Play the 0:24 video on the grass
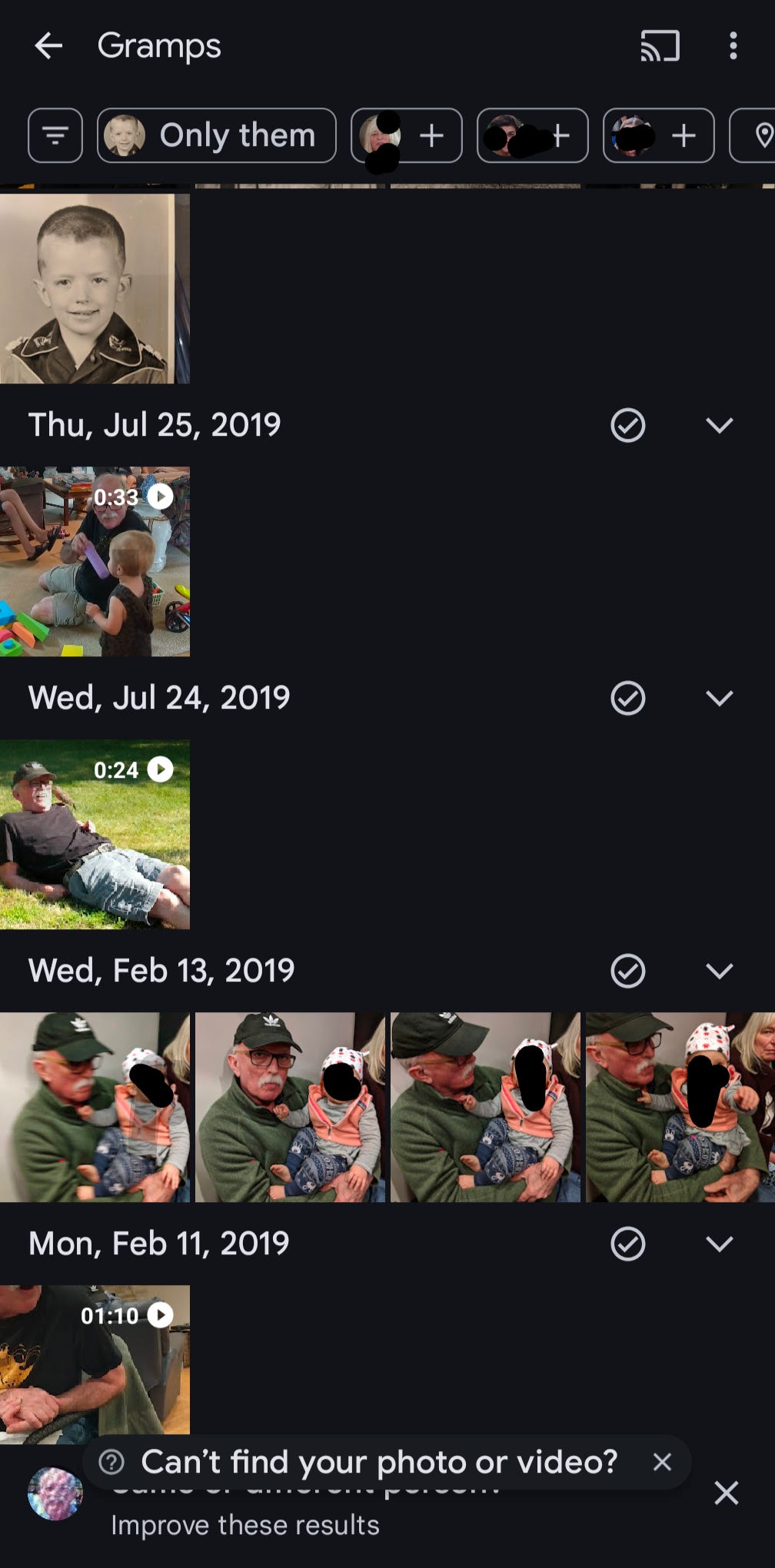Screen dimensions: 775x1568 click(95, 835)
